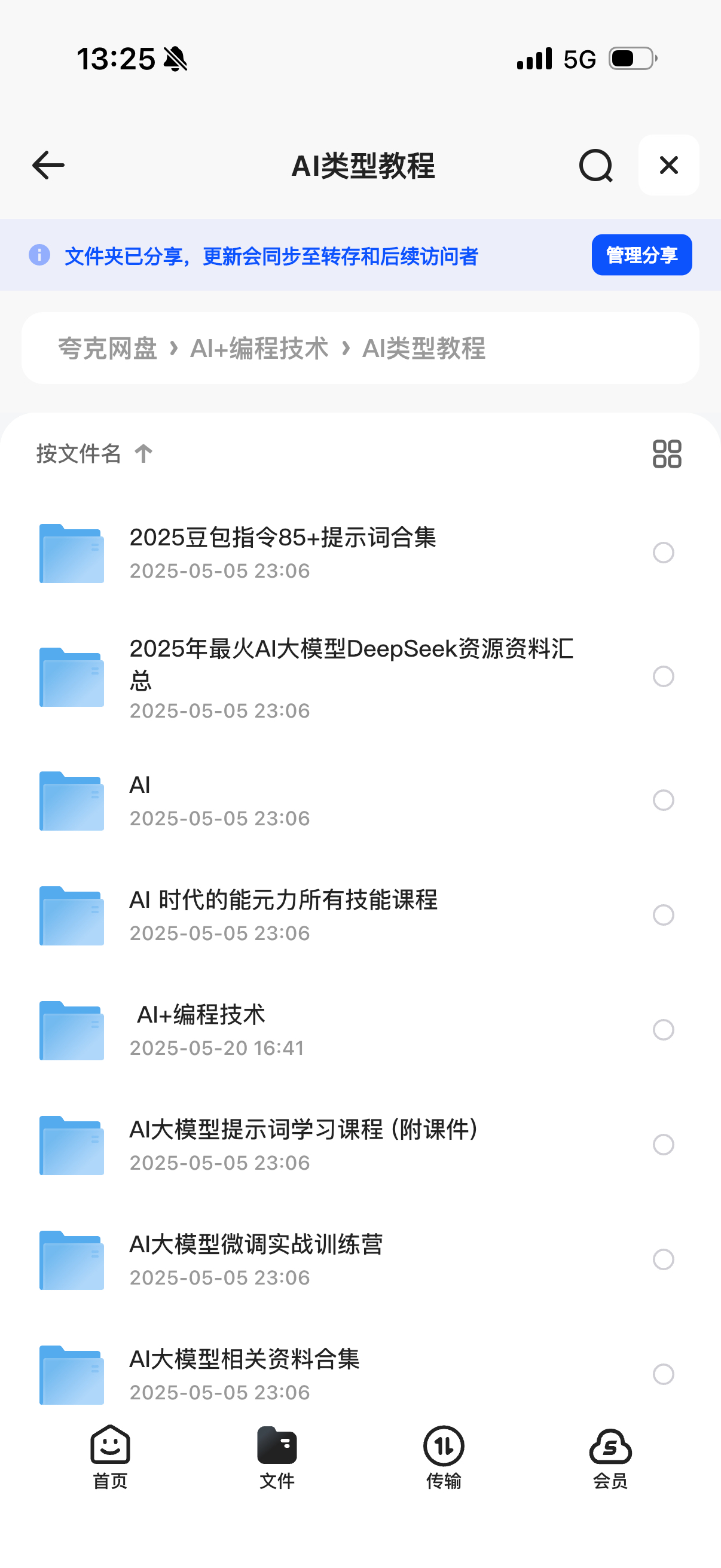The height and width of the screenshot is (1568, 721).
Task: Select AI大模型相关资料合集 folder
Action: tap(663, 1374)
